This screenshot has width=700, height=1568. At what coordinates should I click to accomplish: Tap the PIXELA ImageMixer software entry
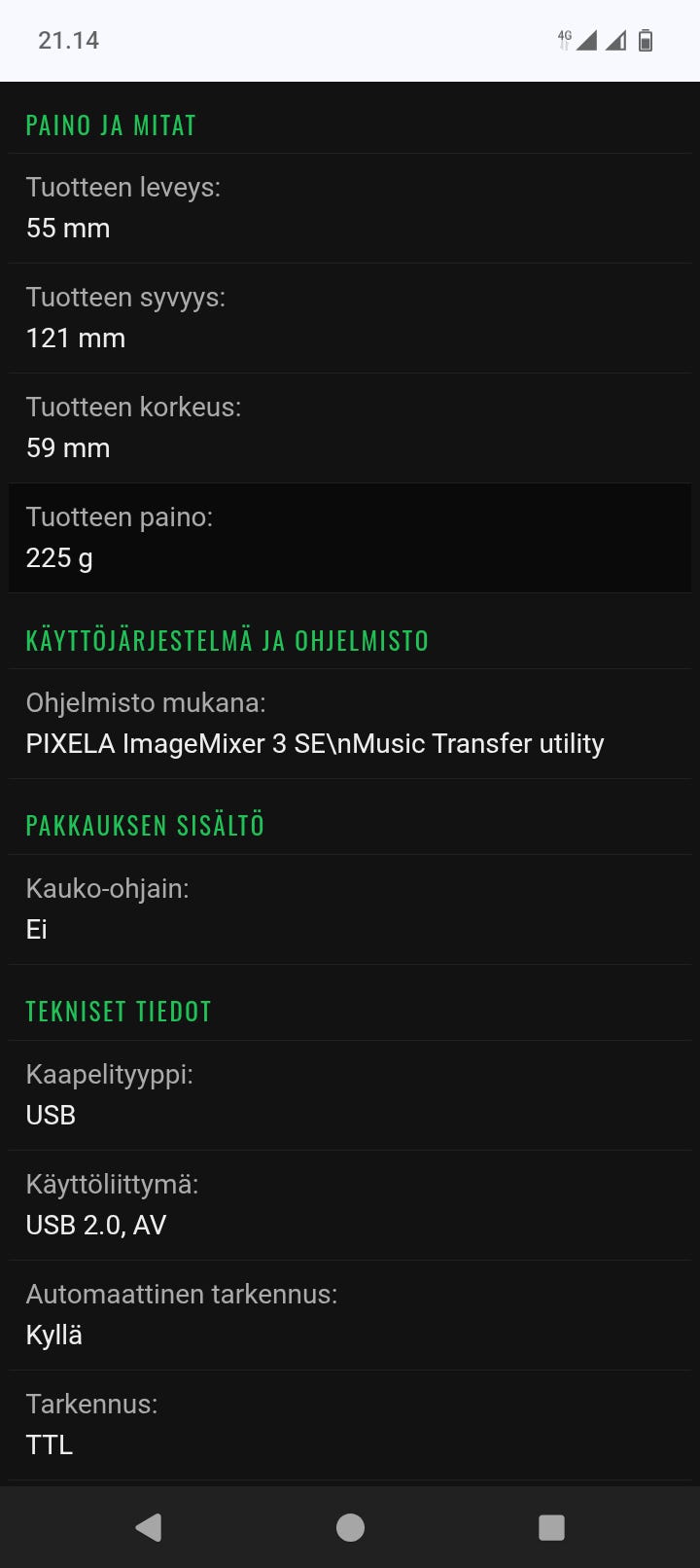point(350,723)
